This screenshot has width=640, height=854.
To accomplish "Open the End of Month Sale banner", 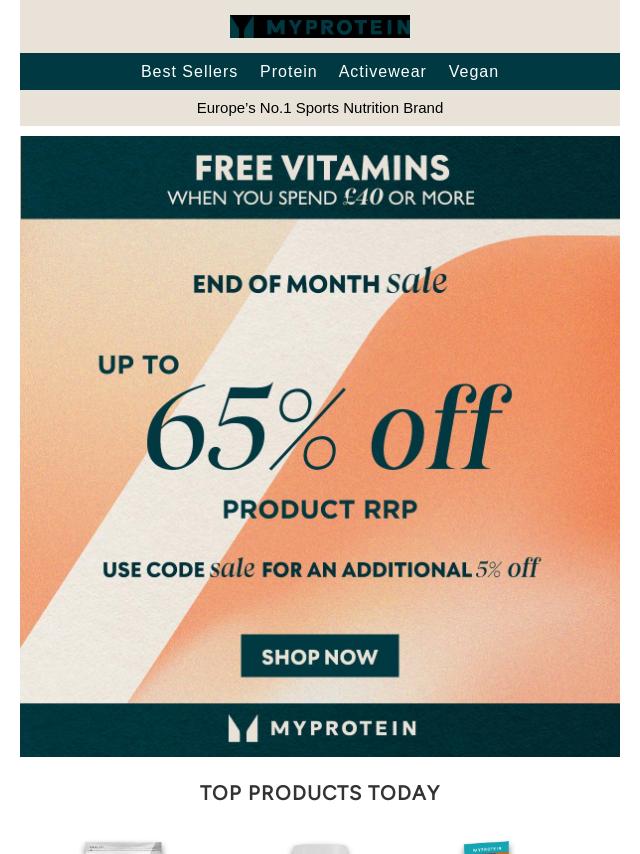I will 320,445.
